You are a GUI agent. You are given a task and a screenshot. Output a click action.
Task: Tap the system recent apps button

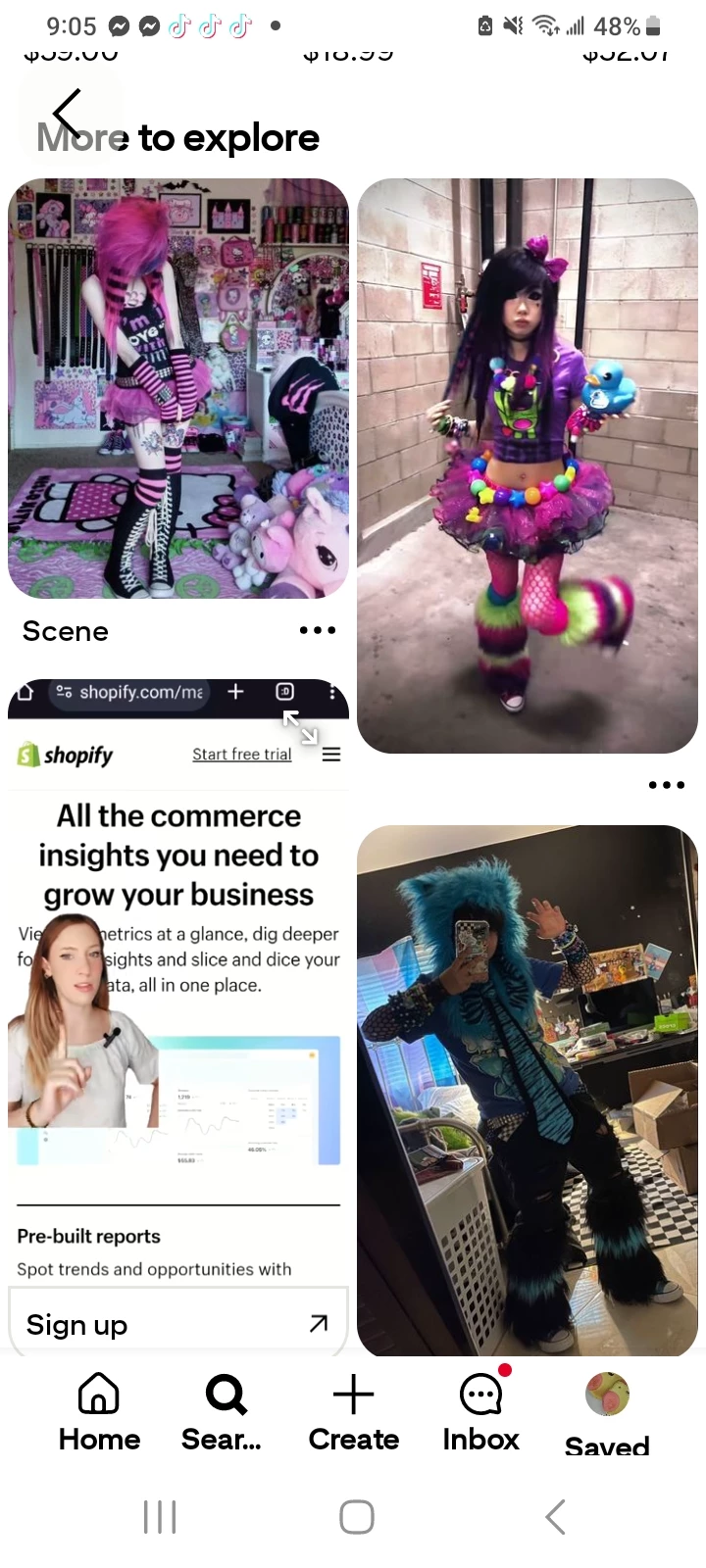click(160, 1517)
